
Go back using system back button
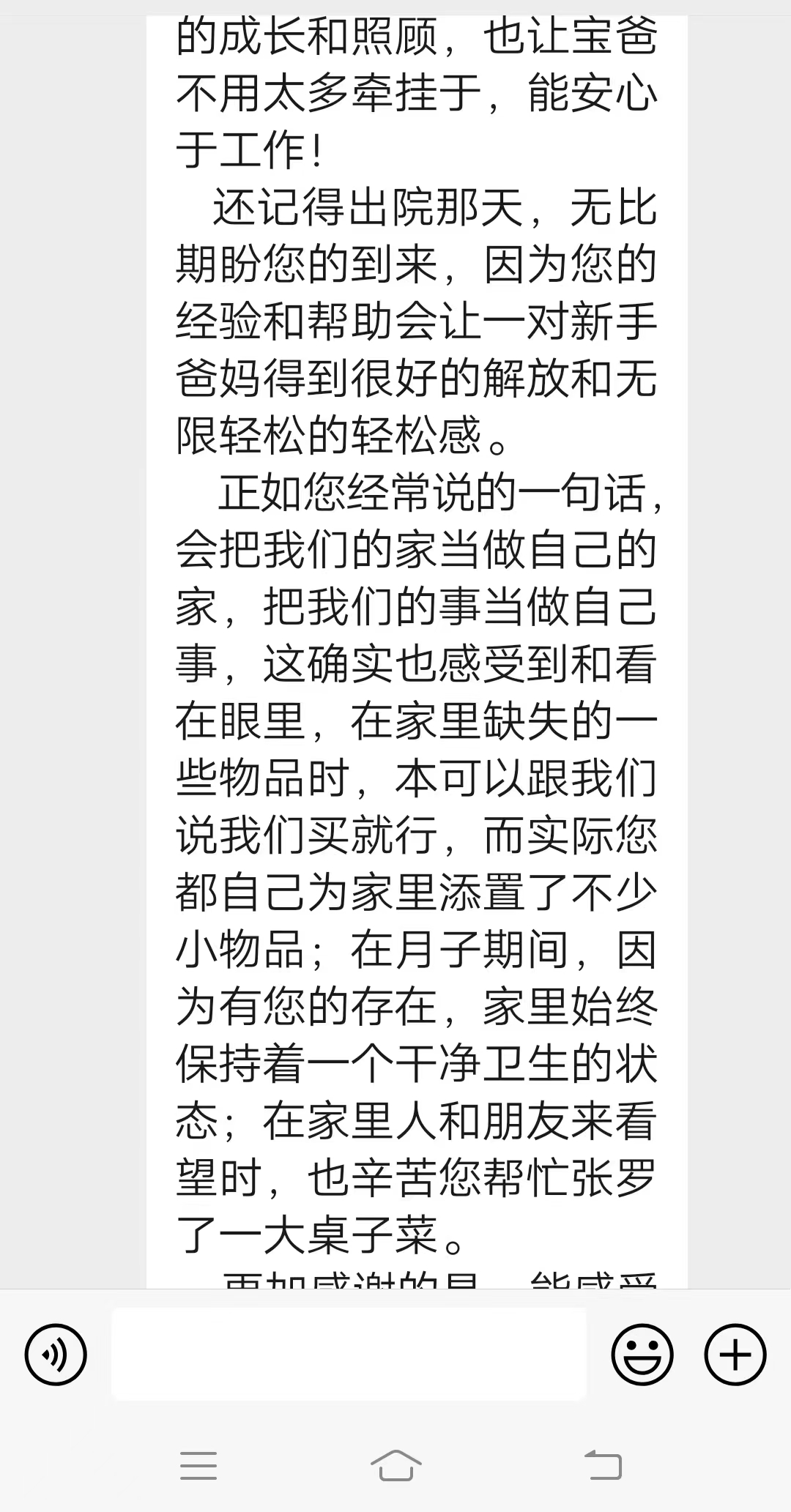603,1464
